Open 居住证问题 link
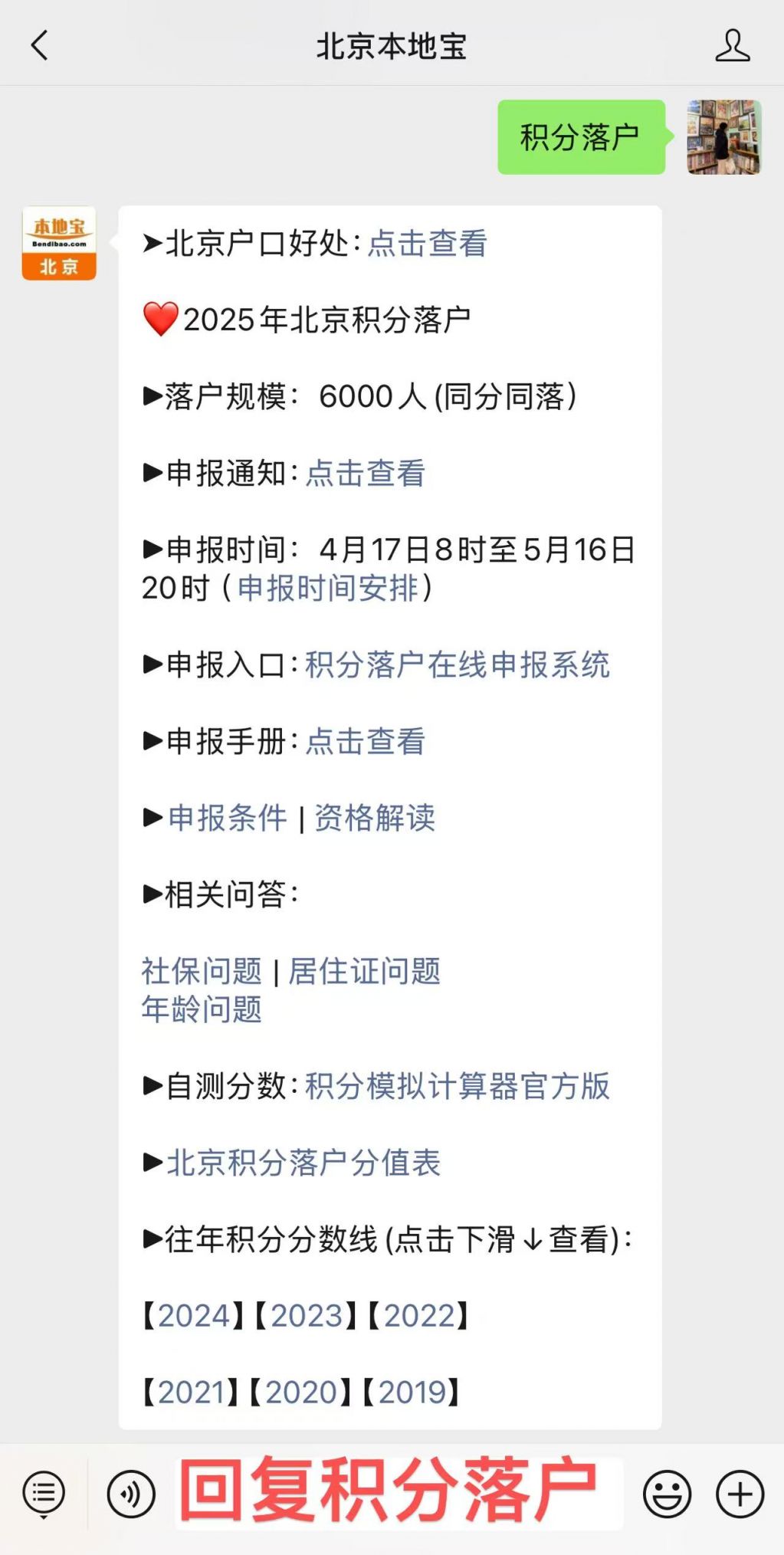784x1555 pixels. (x=365, y=972)
